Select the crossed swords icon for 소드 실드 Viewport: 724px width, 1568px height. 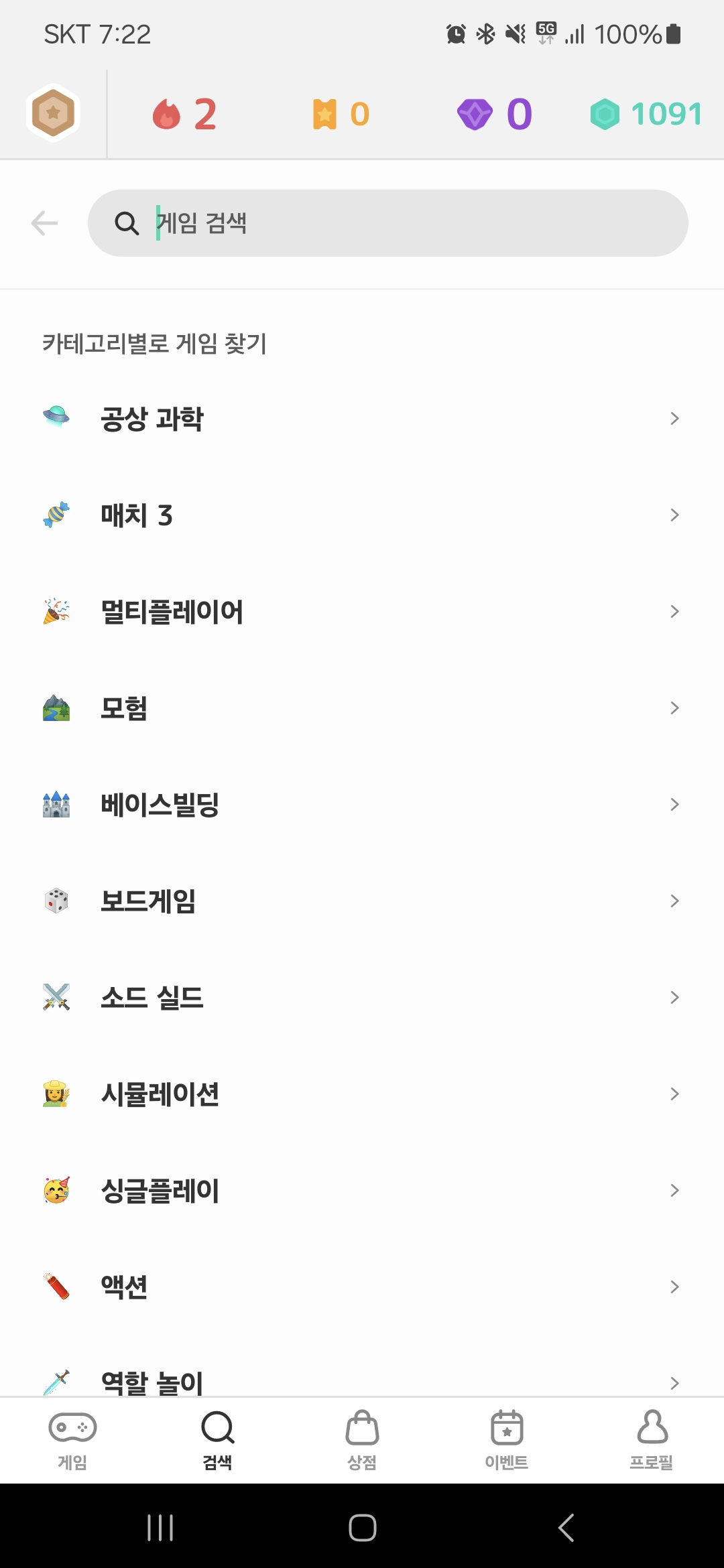(x=57, y=996)
